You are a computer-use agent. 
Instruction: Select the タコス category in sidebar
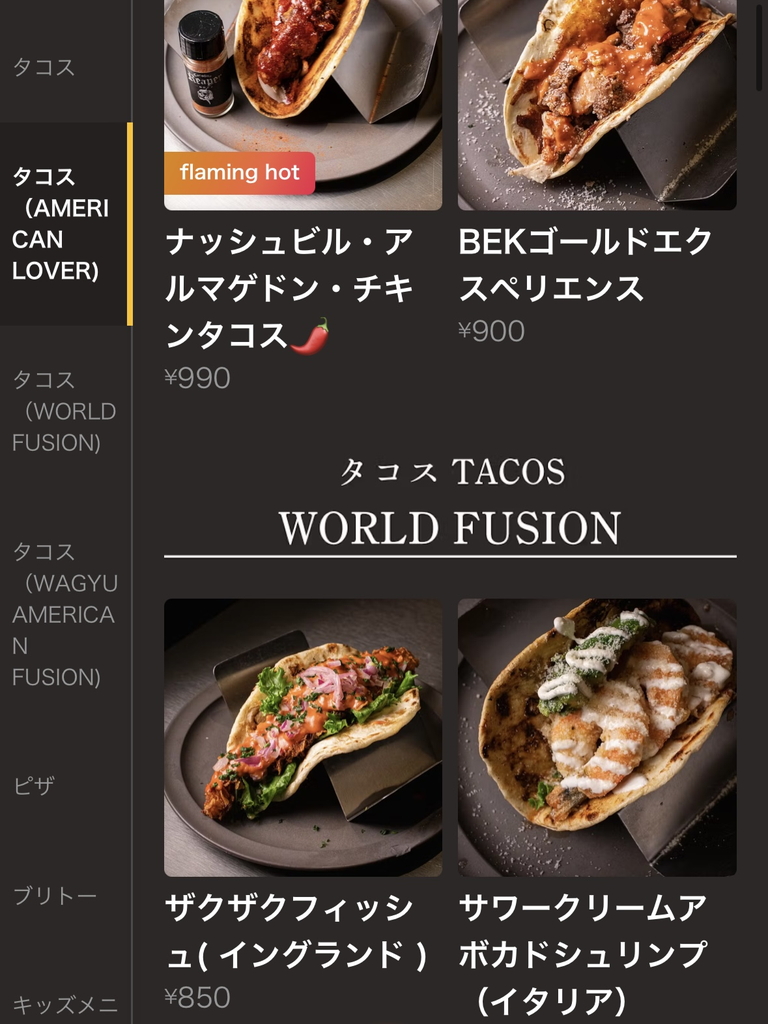point(44,68)
